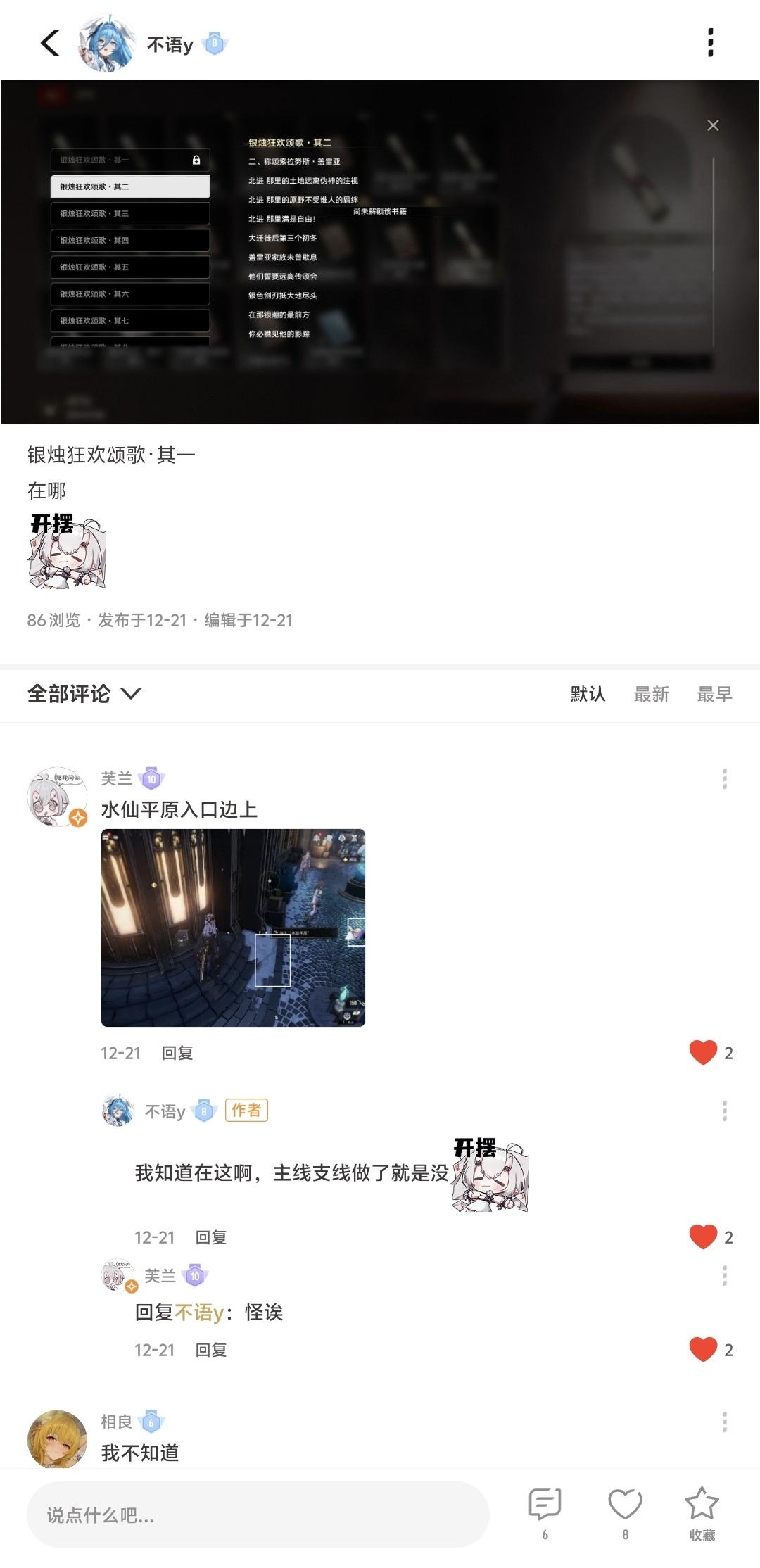Reply to 不语y's 我知道在这啊 comment
Image resolution: width=760 pixels, height=1568 pixels.
click(x=211, y=1237)
